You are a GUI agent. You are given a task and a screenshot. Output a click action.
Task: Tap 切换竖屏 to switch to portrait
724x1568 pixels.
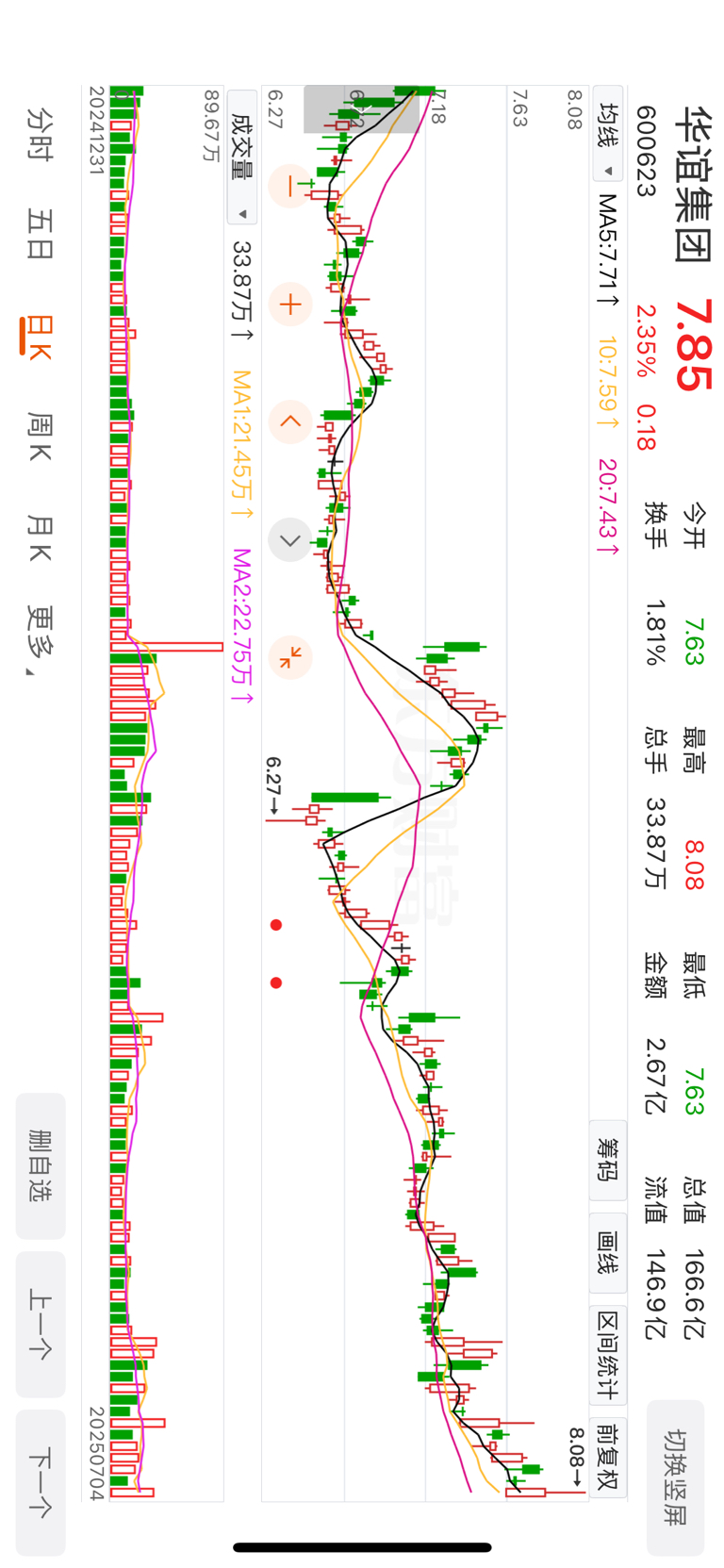pos(675,1477)
